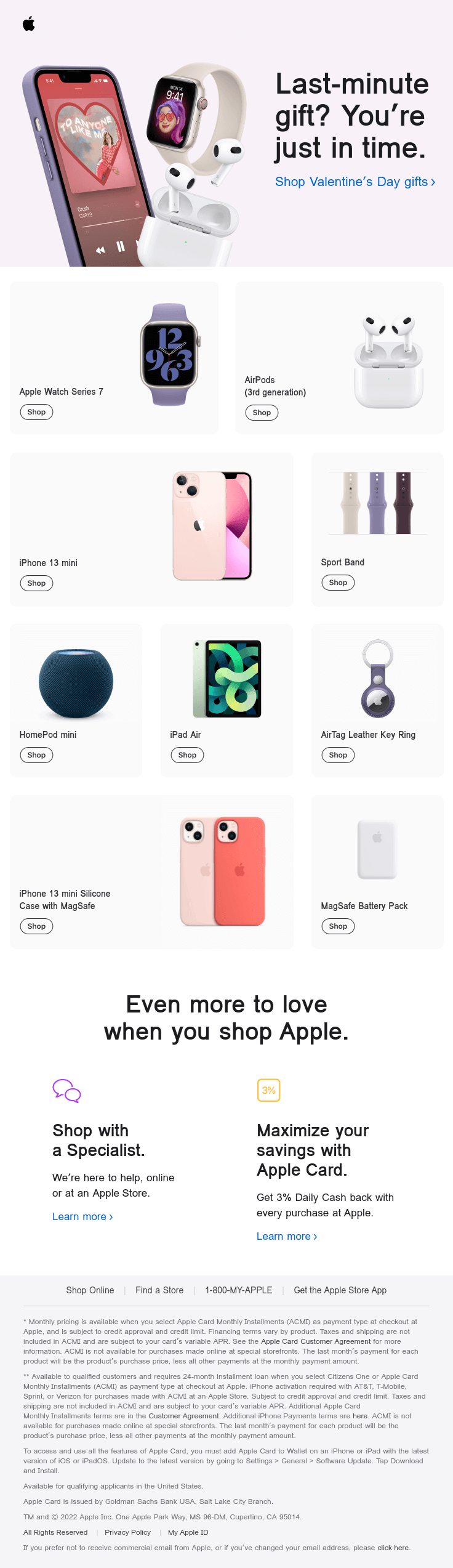Learn more about Apple Card savings

(287, 1236)
